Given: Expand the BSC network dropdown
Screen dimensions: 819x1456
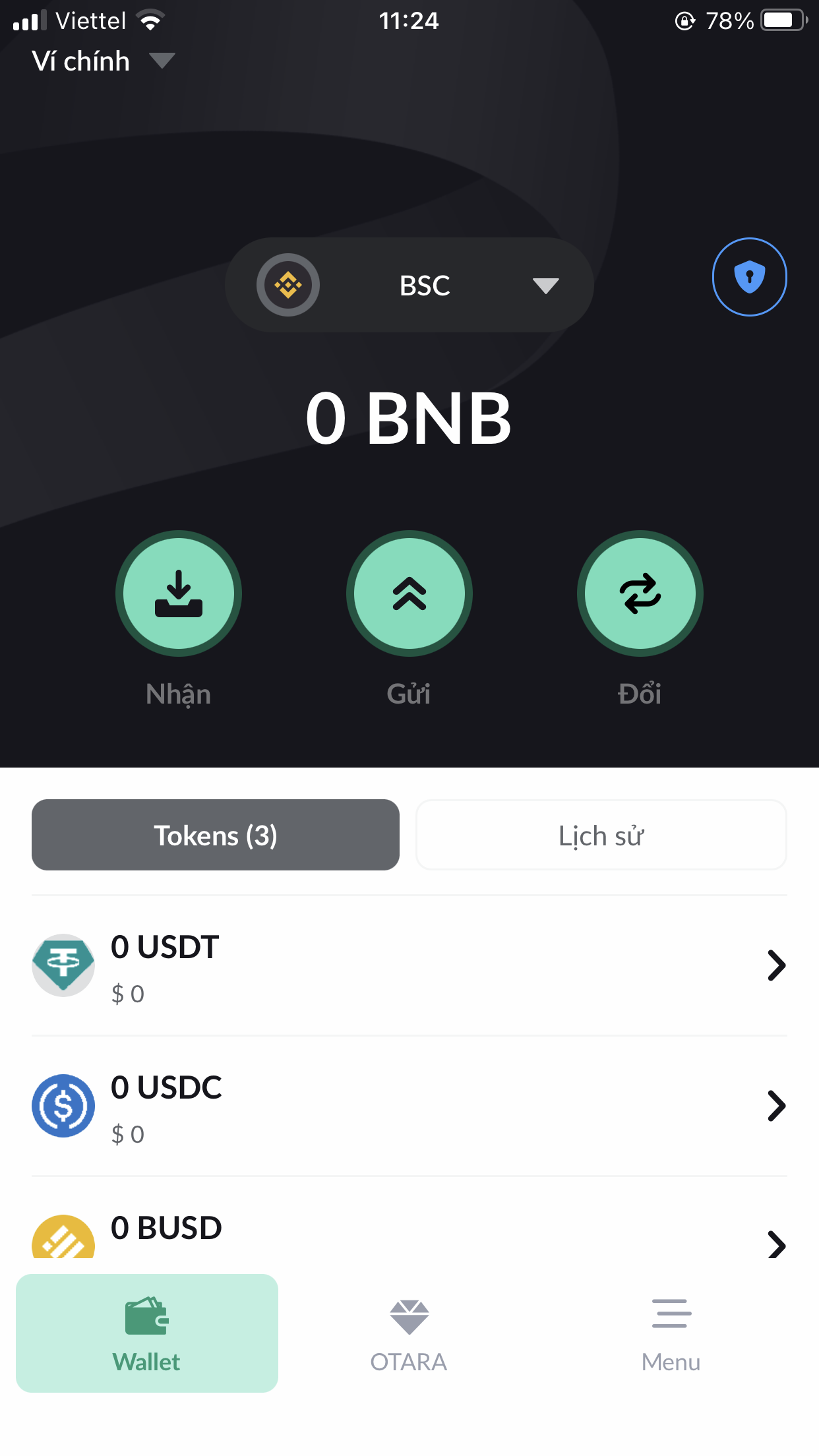Looking at the screenshot, I should click(409, 285).
